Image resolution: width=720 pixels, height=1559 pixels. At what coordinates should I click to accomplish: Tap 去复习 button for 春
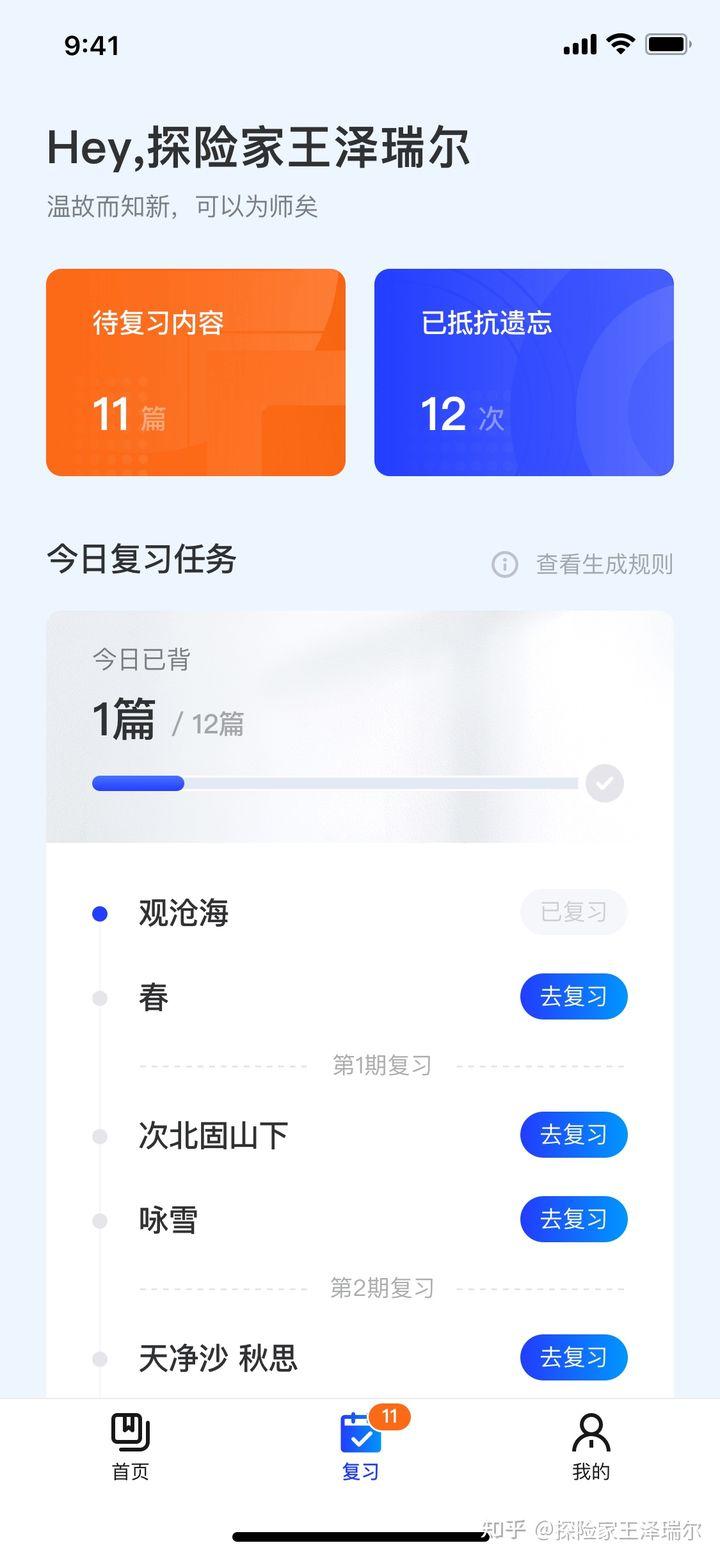coord(574,997)
